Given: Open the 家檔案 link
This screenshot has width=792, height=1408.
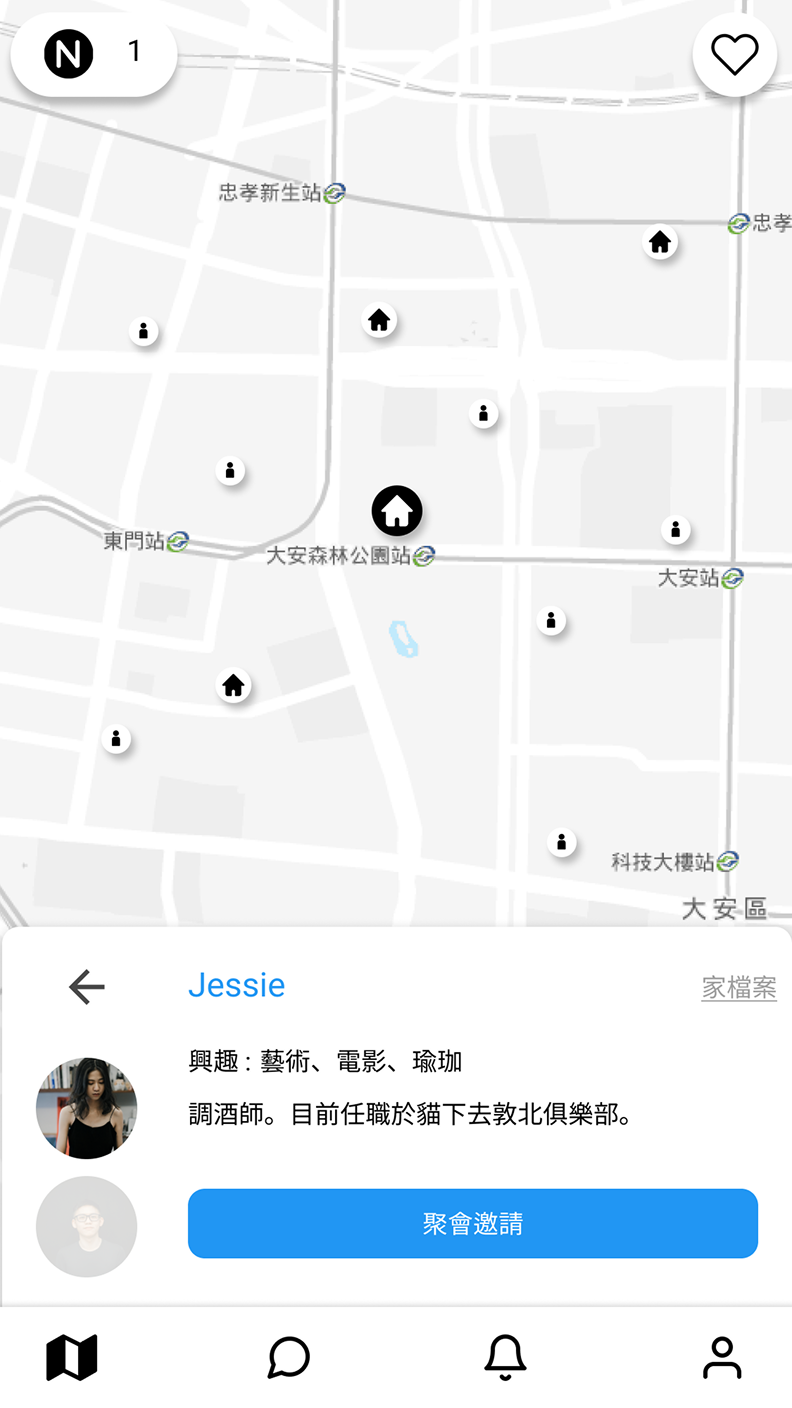Looking at the screenshot, I should tap(739, 988).
